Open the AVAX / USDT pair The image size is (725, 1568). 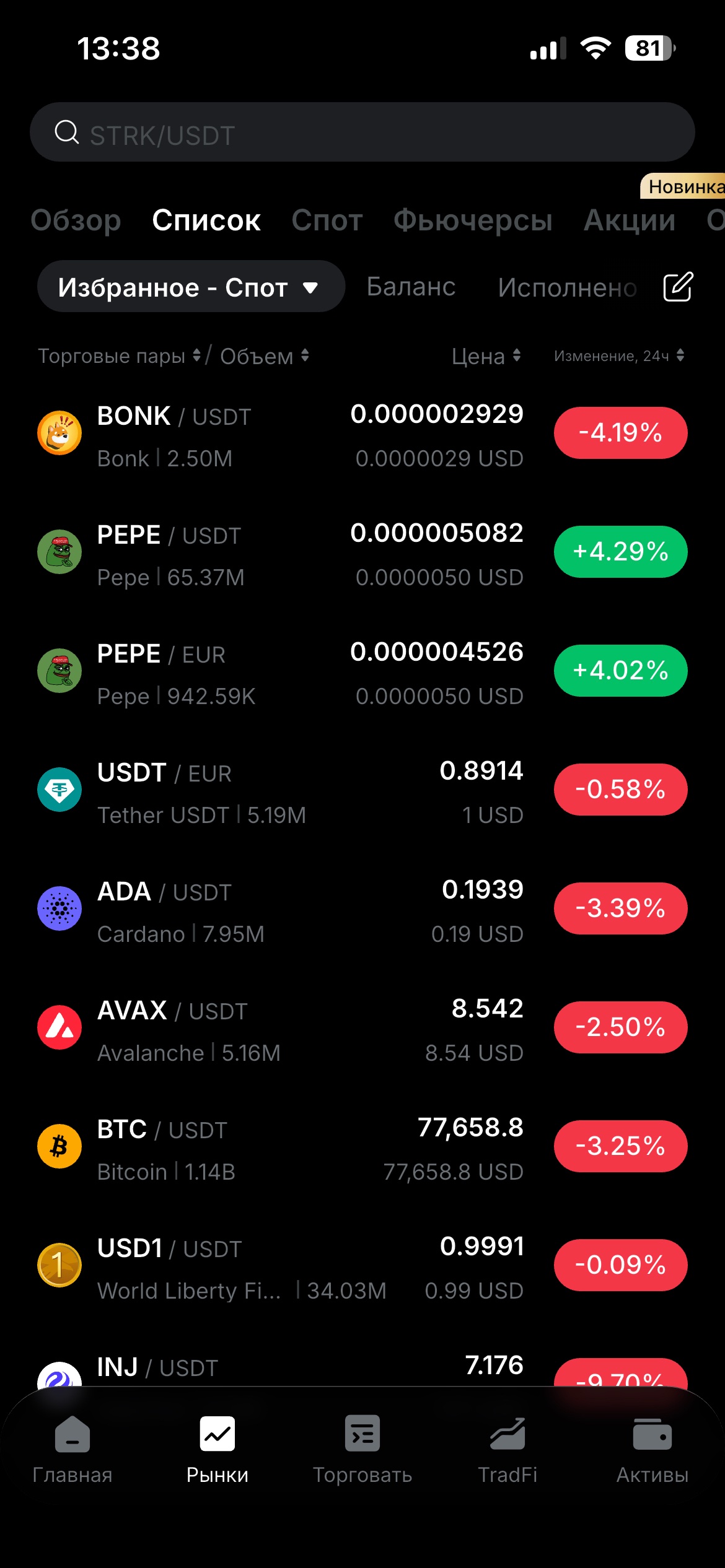coord(362,1029)
